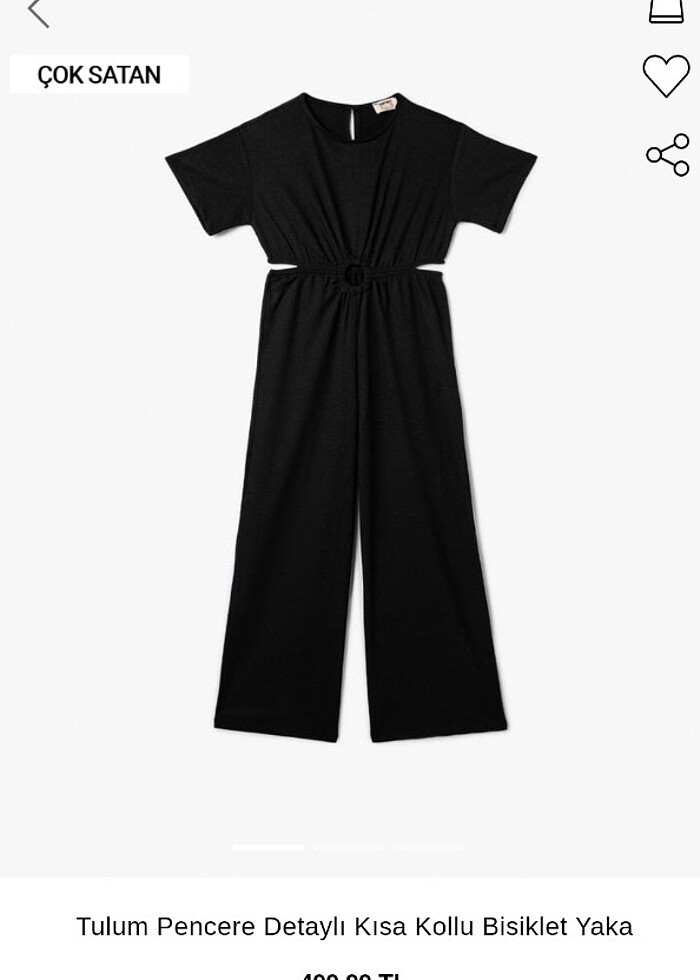
Task: Open the shopping bag
Action: [666, 10]
